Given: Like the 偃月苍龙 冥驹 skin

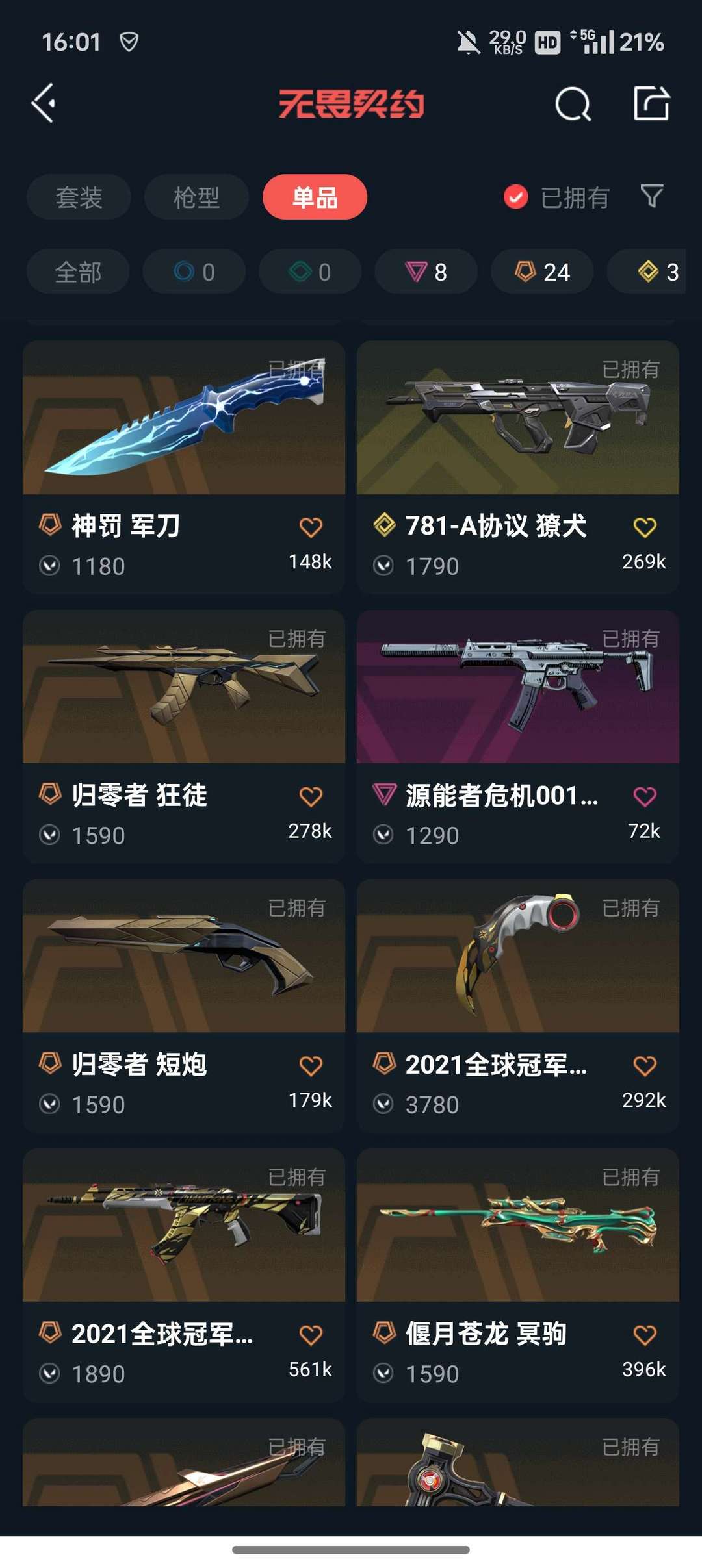Looking at the screenshot, I should (644, 1335).
